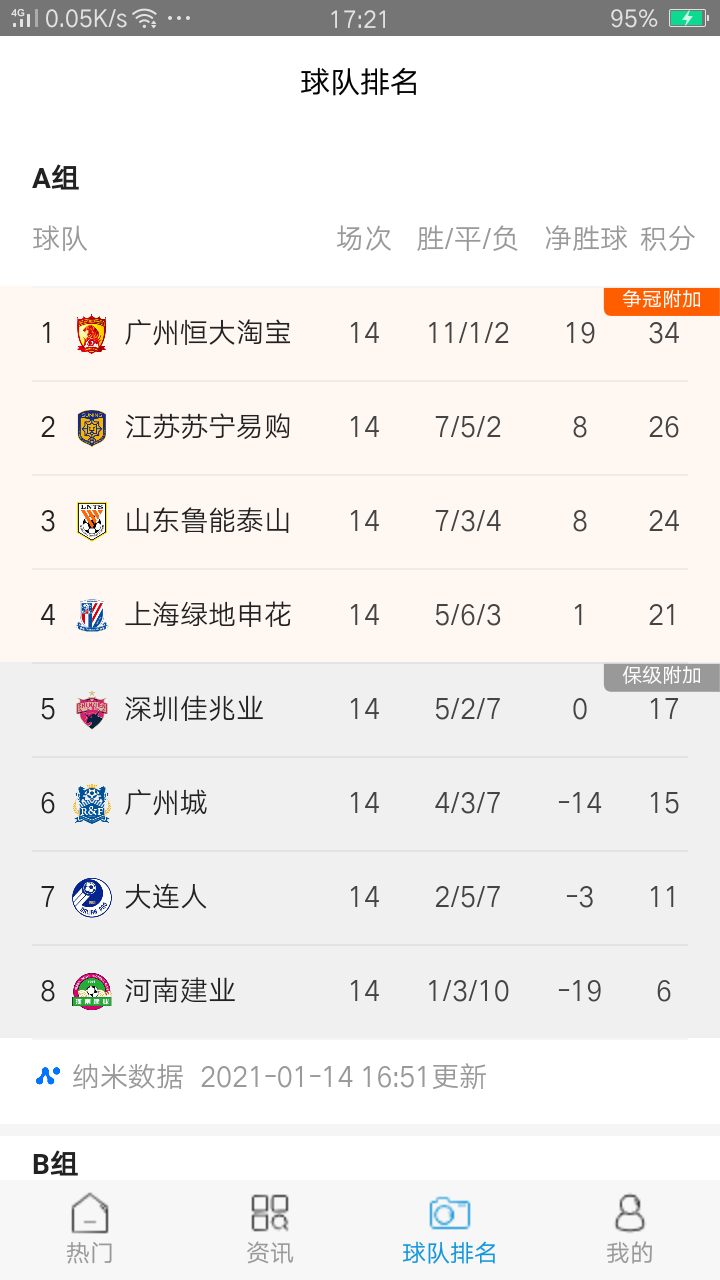720x1280 pixels.
Task: Click the Guangzhou Evergrande Taobao team logo
Action: pyautogui.click(x=91, y=332)
